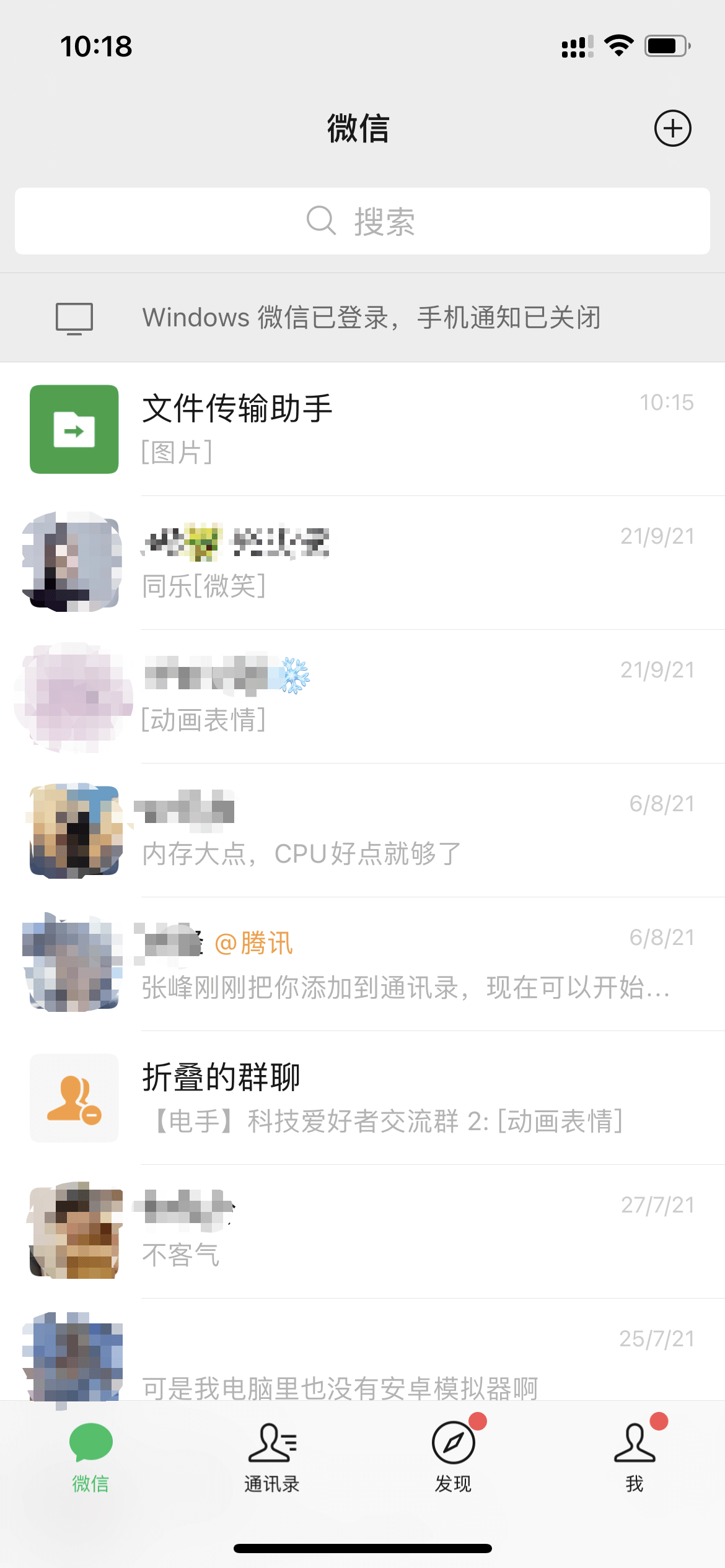Open the + add menu at top right

point(672,128)
